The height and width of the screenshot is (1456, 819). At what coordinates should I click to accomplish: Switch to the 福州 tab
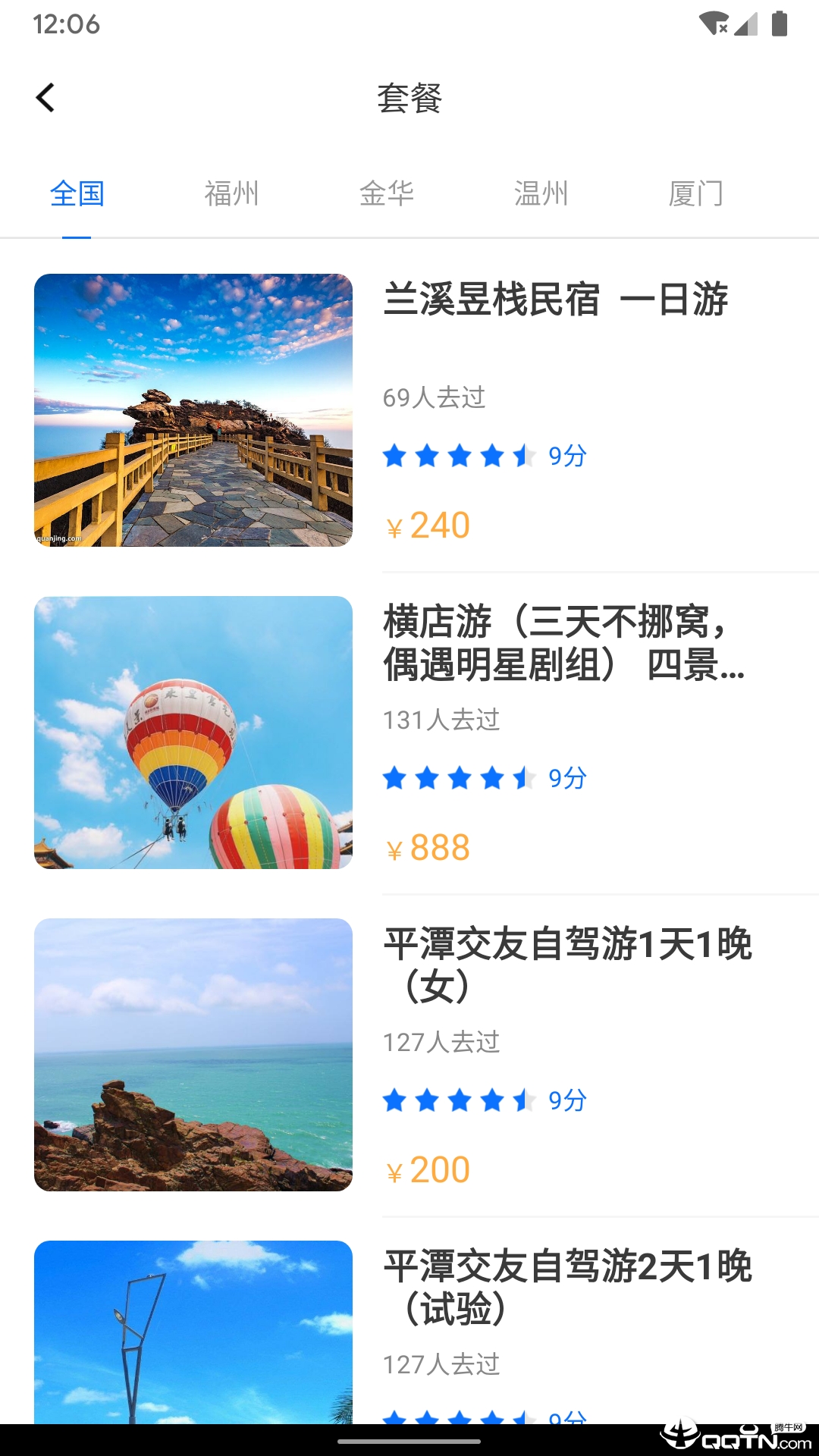coord(231,193)
